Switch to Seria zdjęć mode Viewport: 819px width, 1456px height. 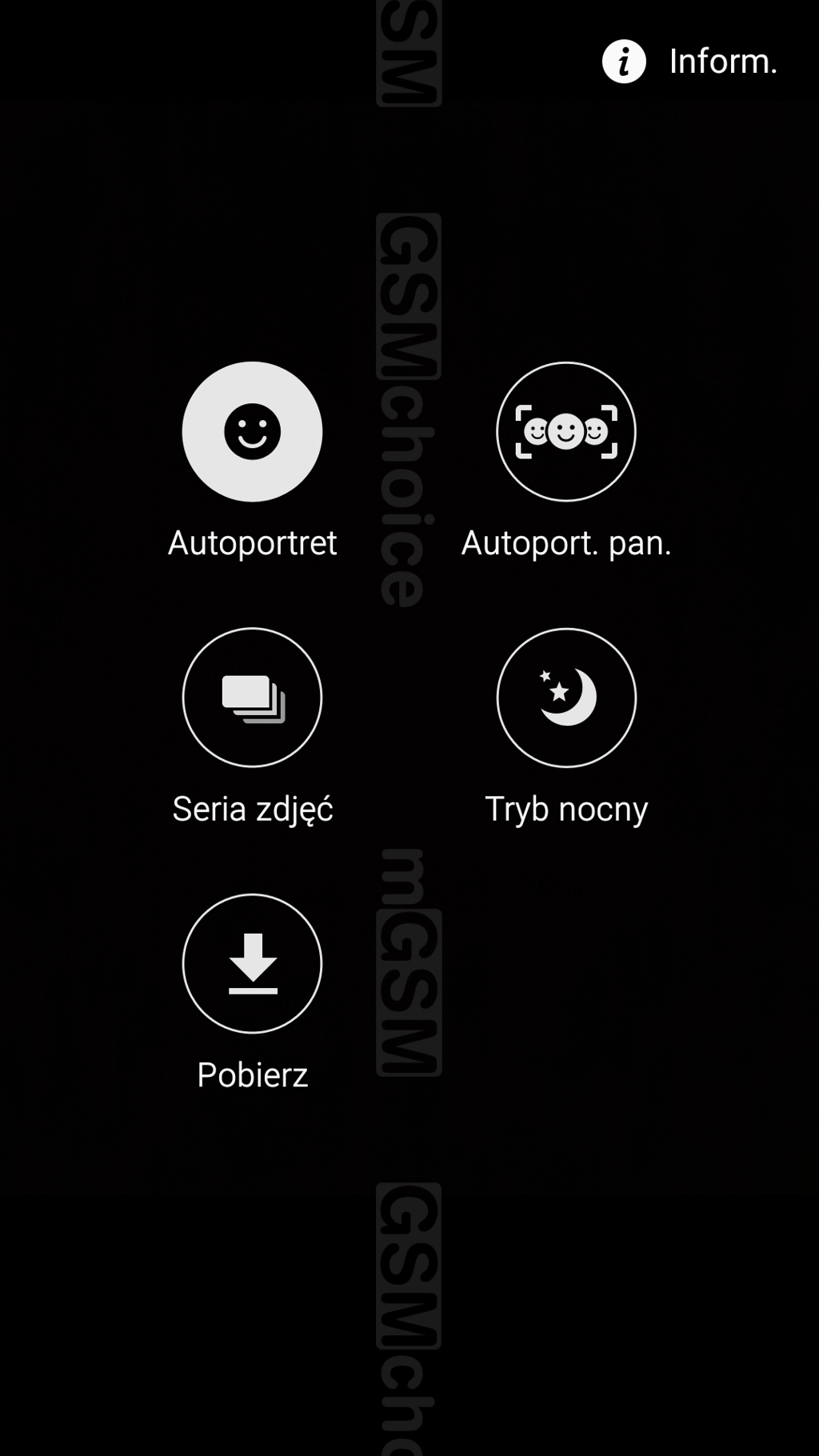click(252, 698)
